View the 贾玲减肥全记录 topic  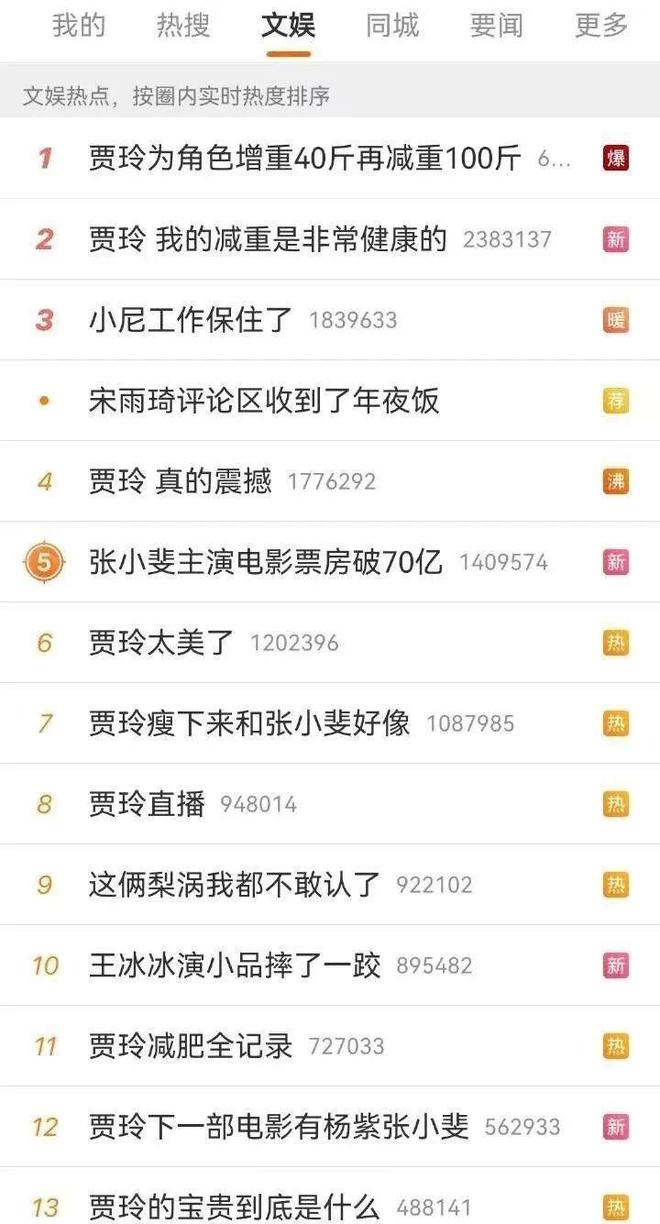click(x=191, y=1046)
